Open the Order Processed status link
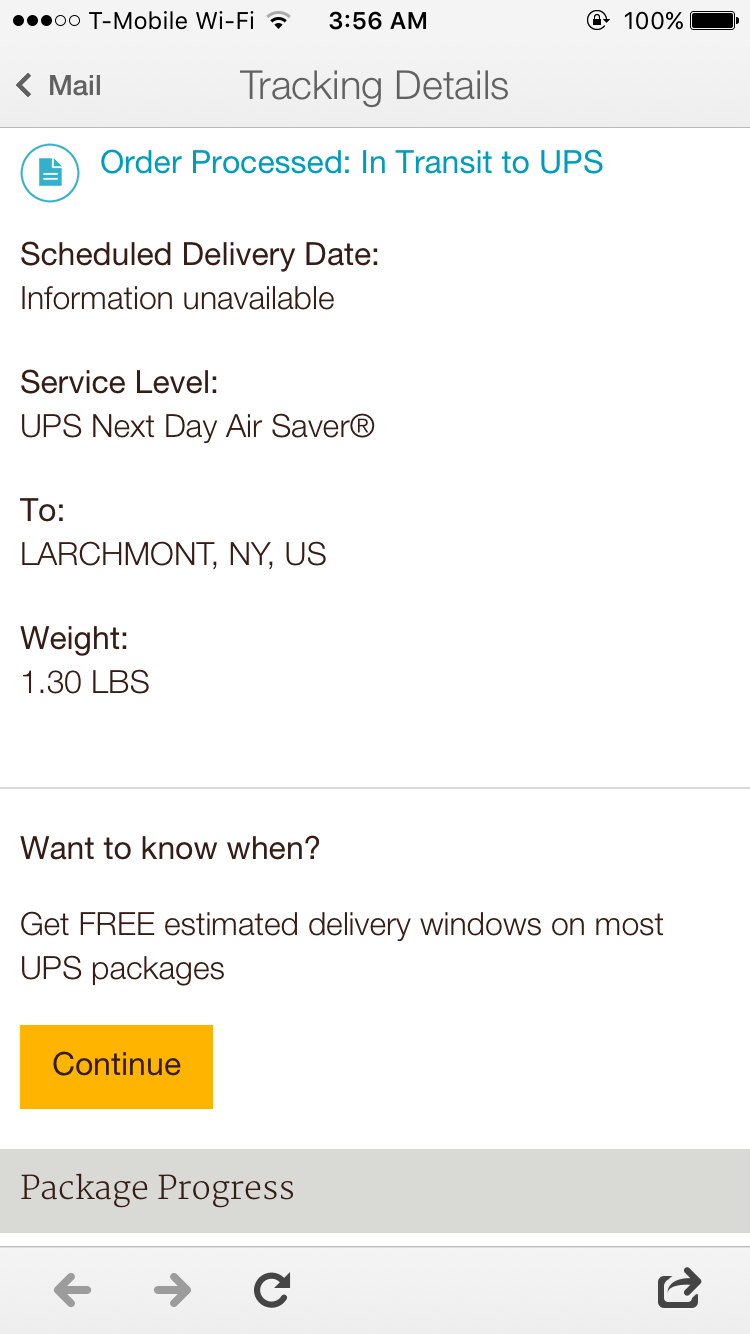 tap(352, 162)
